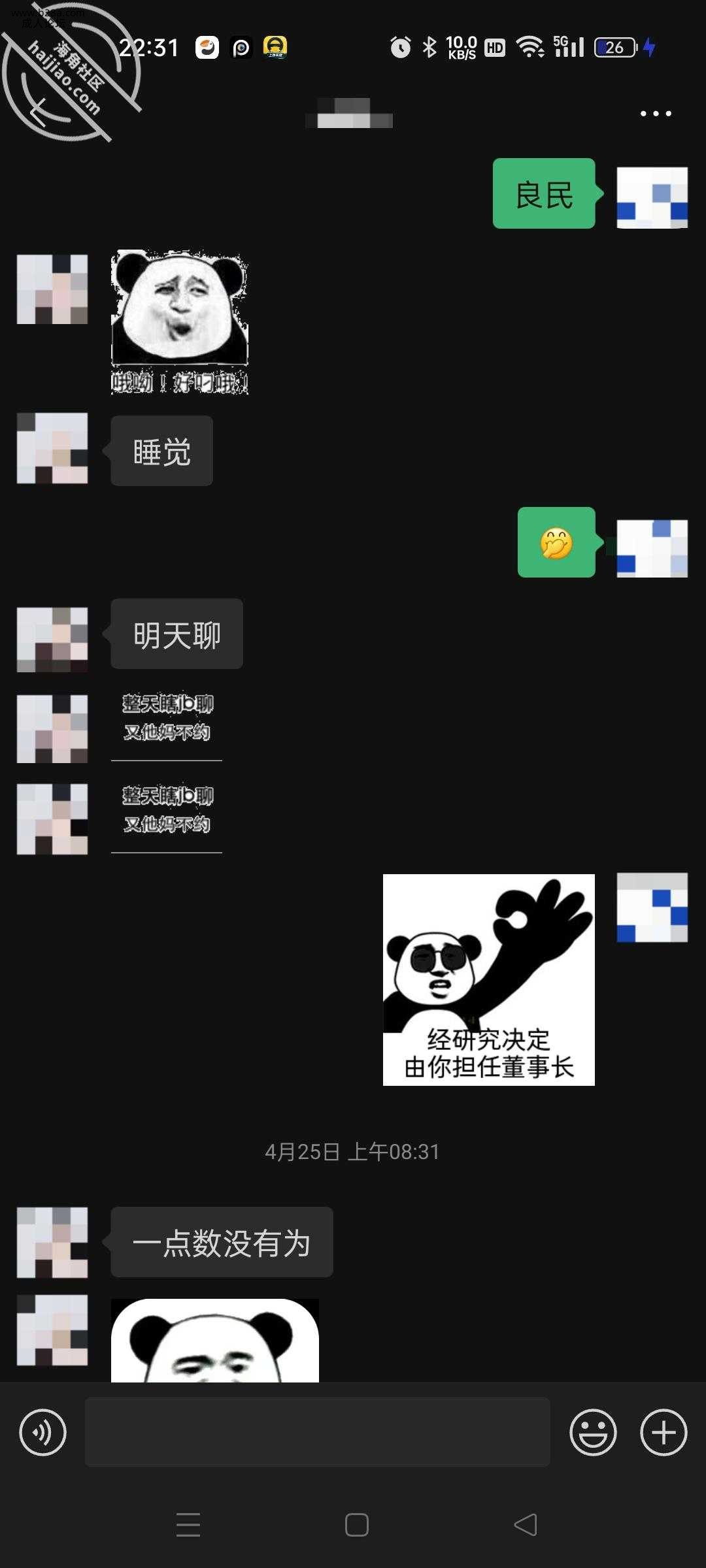View the panda 董事长 sticker sent
The height and width of the screenshot is (1568, 706).
(488, 979)
